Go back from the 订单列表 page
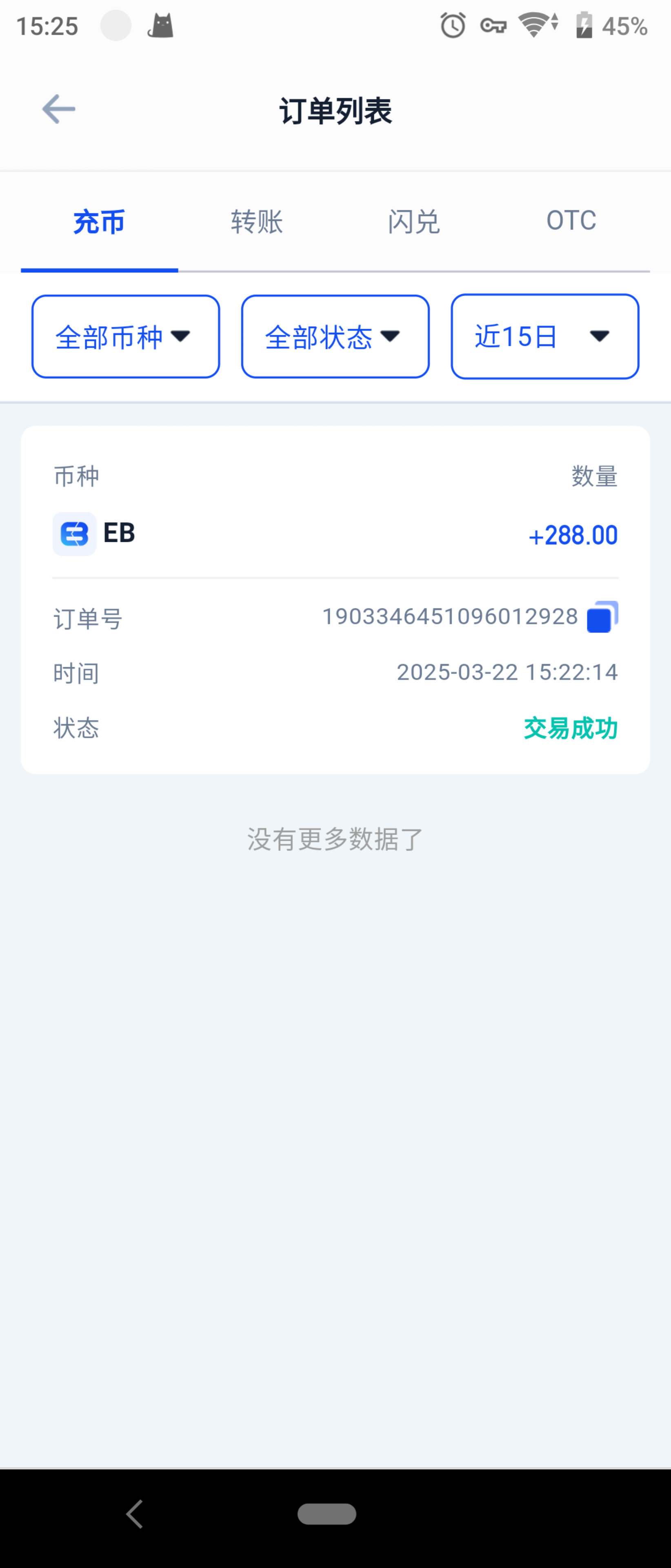 point(58,109)
